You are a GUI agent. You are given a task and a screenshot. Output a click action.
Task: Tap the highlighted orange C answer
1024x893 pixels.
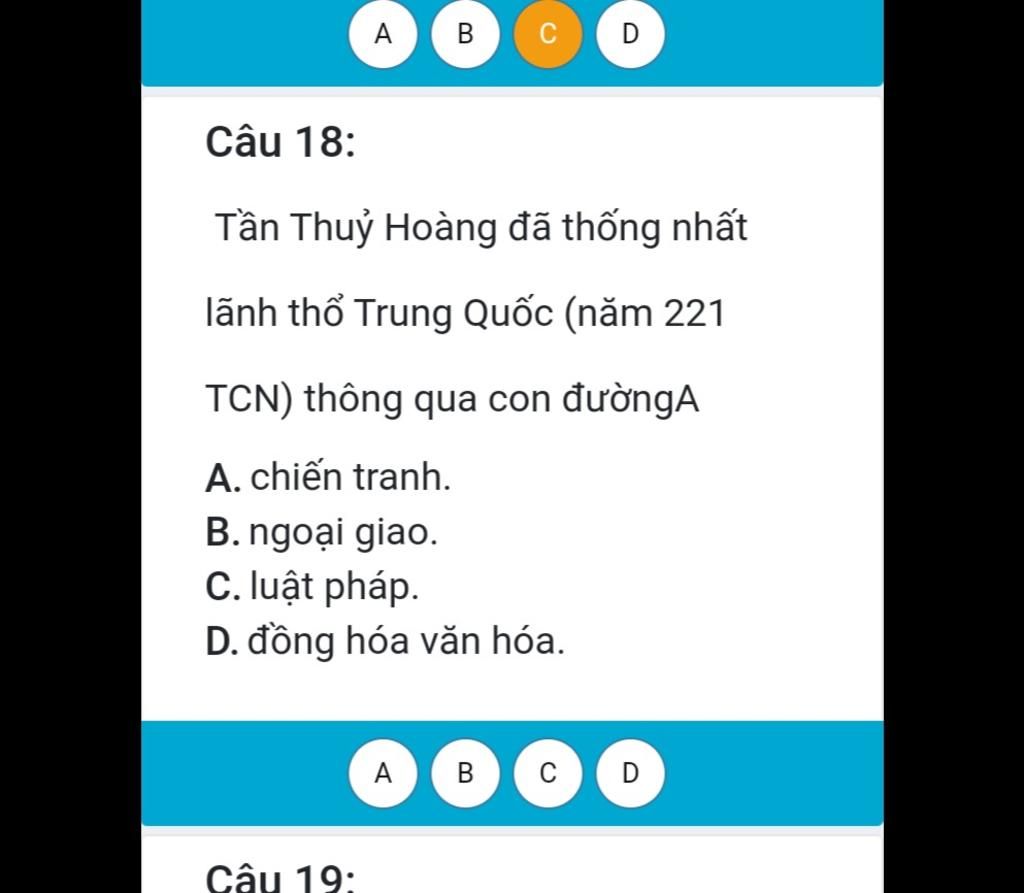tap(547, 34)
